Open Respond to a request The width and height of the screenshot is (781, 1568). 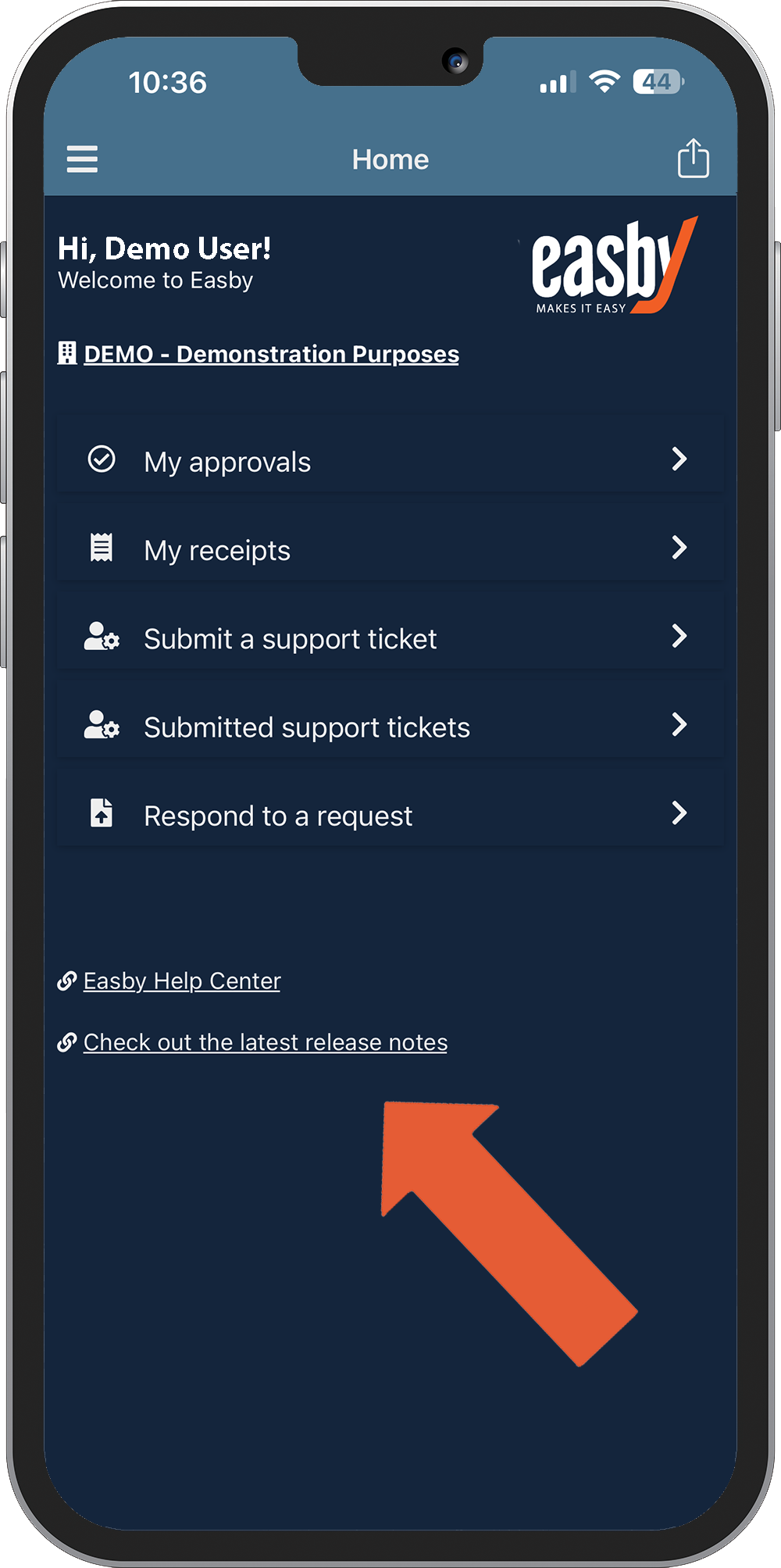[x=390, y=814]
